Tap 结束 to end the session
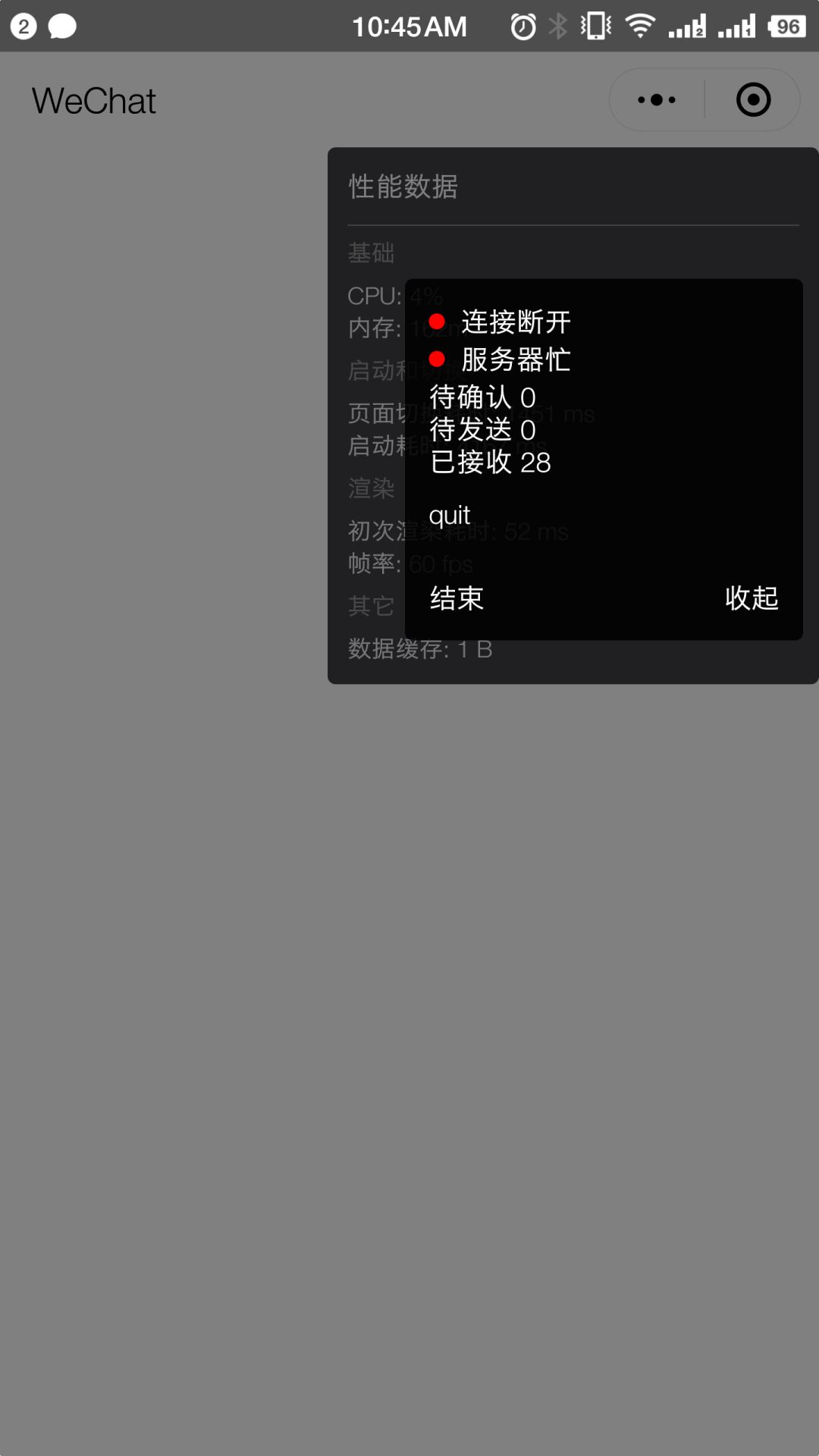This screenshot has height=1456, width=819. click(457, 598)
